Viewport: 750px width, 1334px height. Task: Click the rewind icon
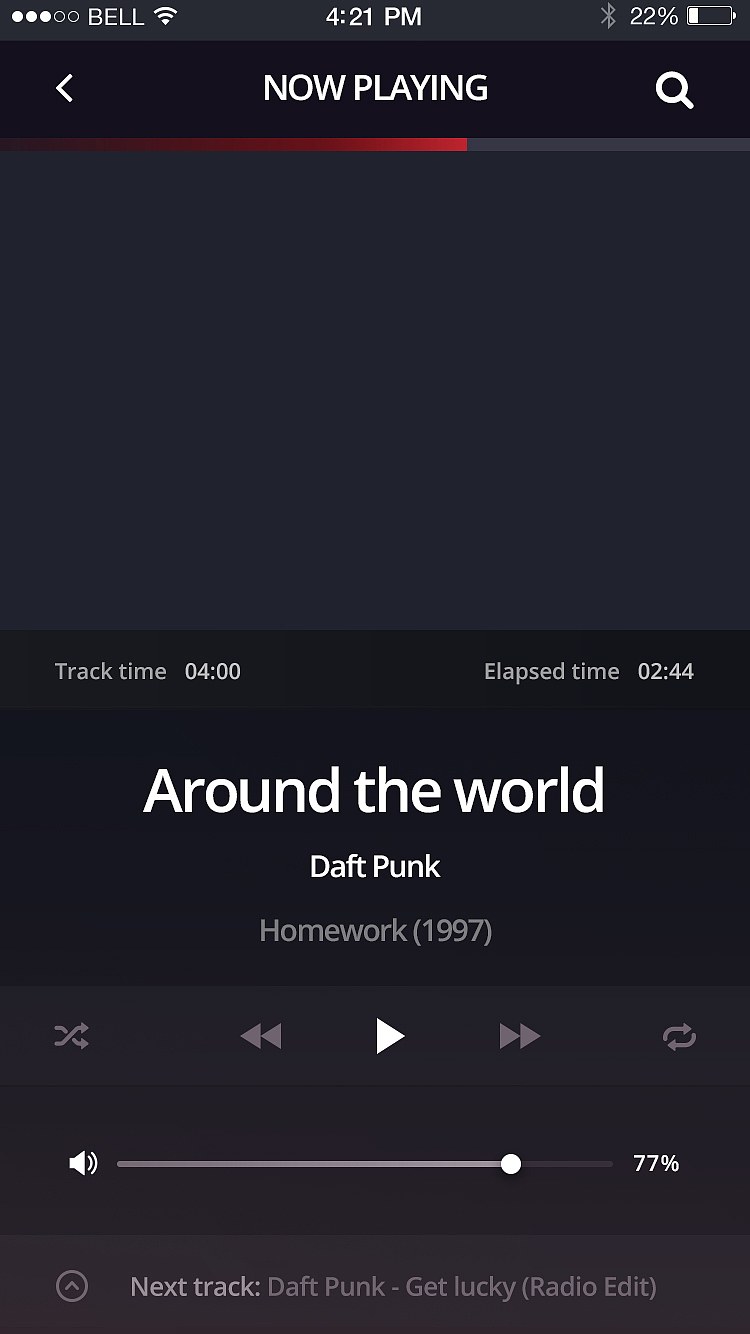tap(260, 1036)
